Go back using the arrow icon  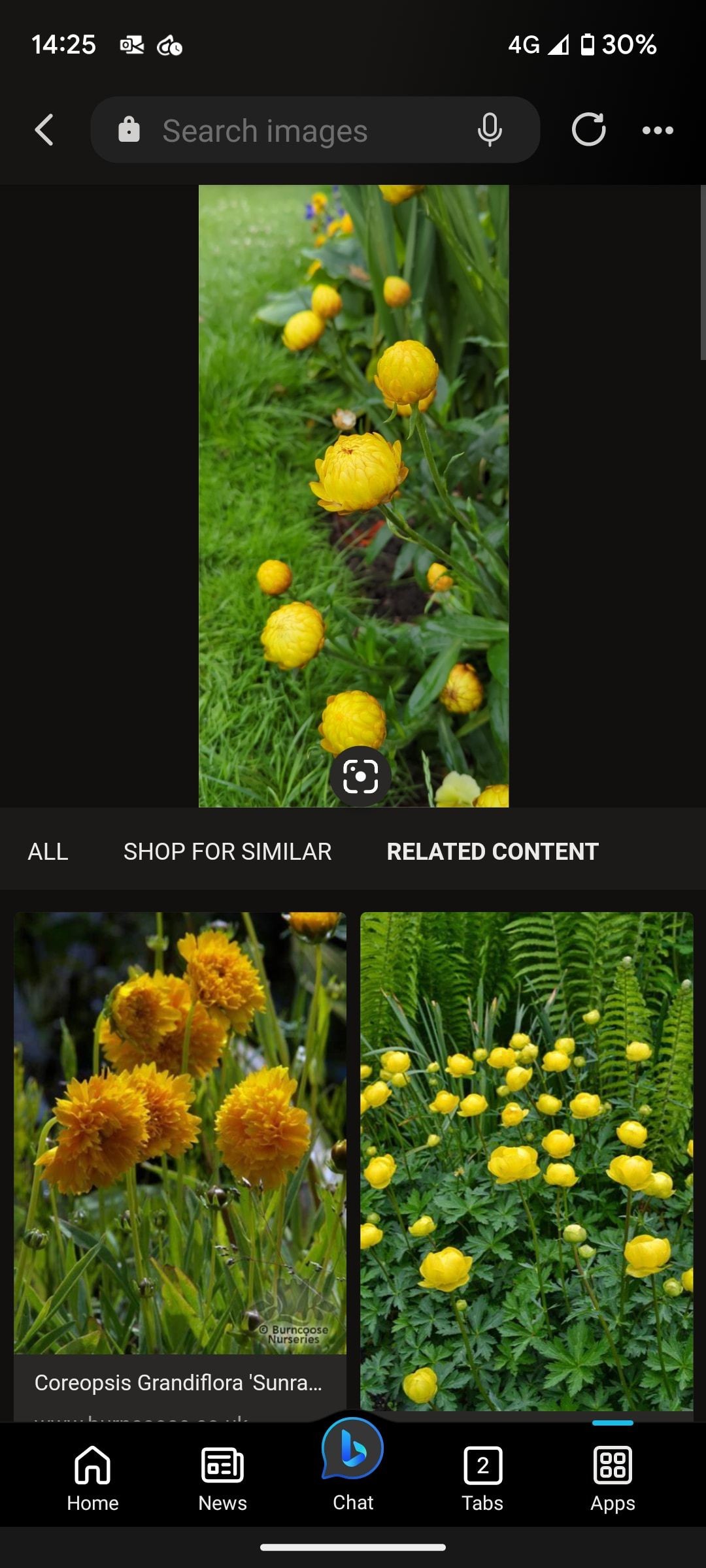pos(44,129)
